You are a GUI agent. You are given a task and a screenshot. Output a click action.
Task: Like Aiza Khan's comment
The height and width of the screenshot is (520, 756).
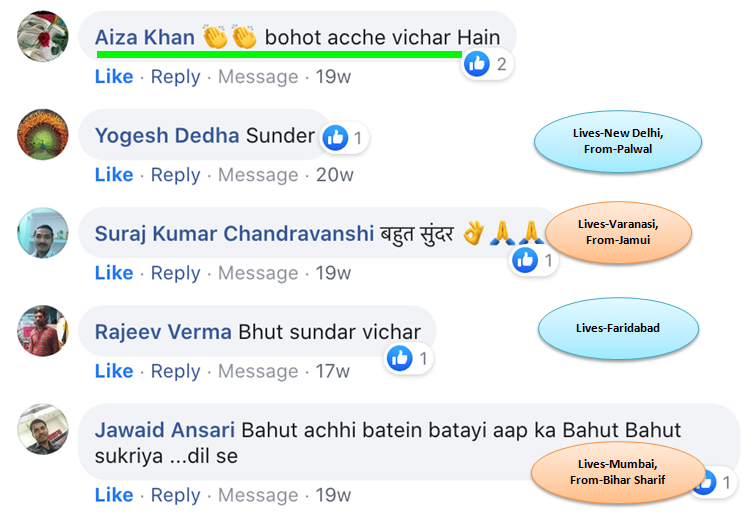[x=113, y=77]
